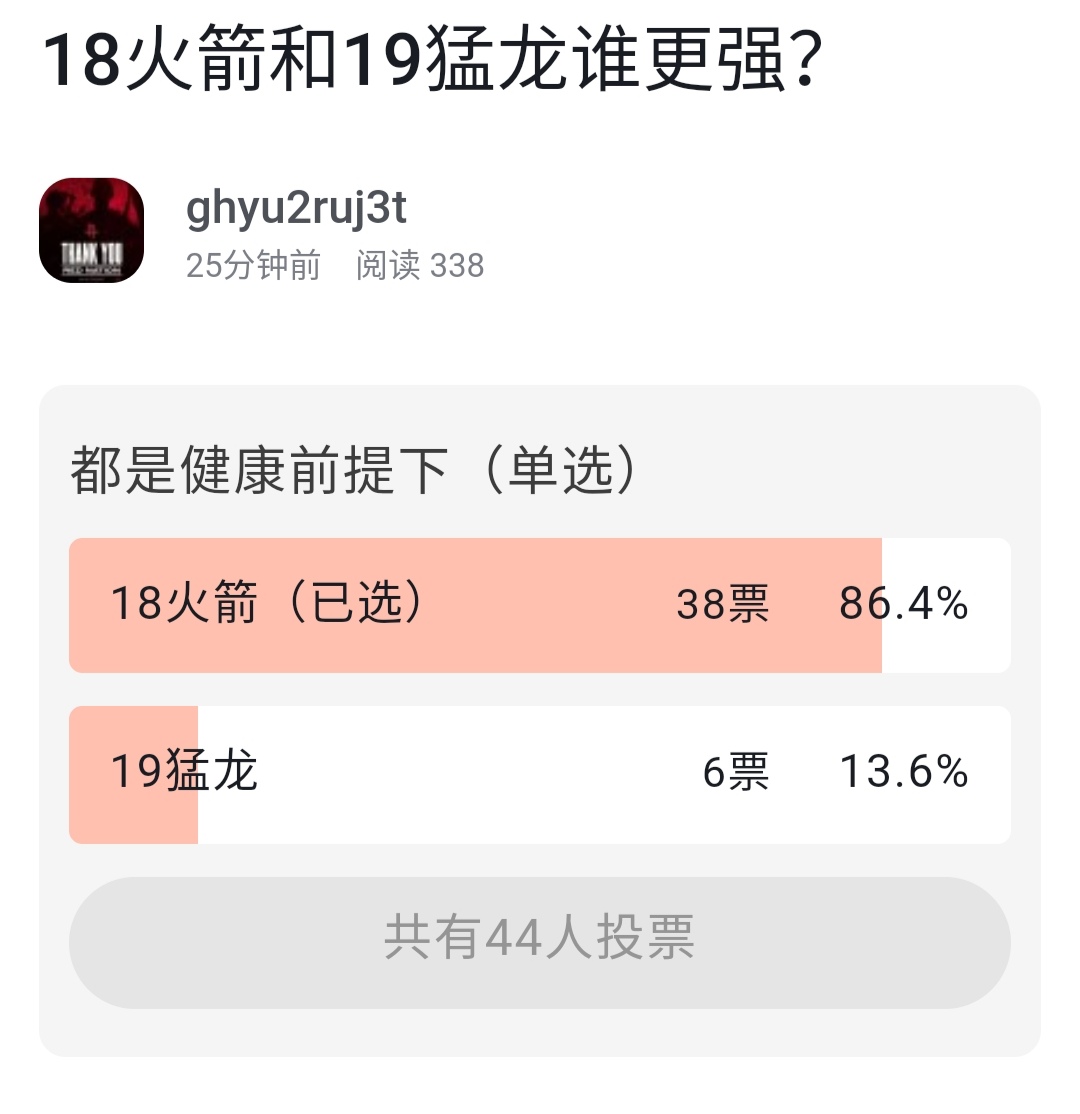Select the 18火箭 poll option
The width and height of the screenshot is (1080, 1114).
click(539, 605)
